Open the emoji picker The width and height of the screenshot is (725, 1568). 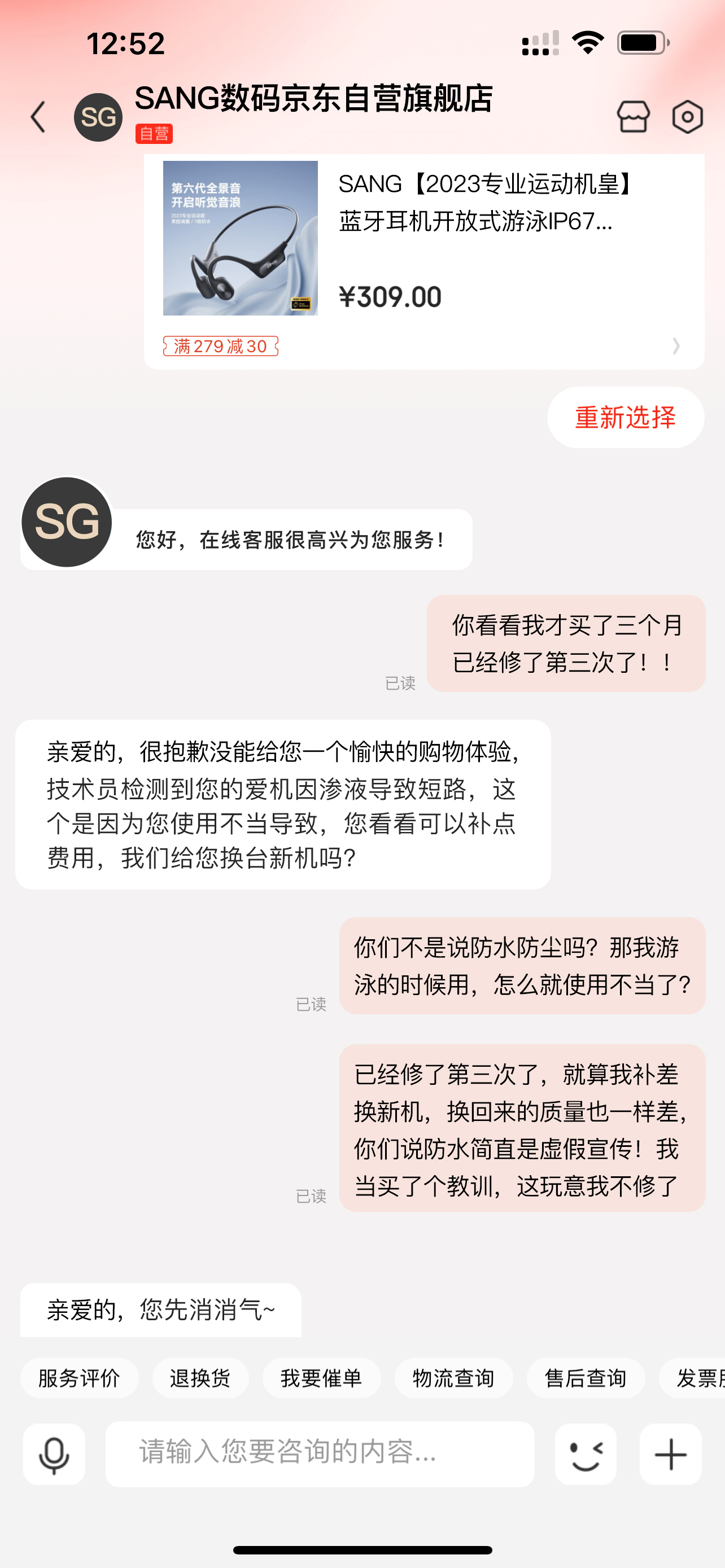pos(586,1455)
